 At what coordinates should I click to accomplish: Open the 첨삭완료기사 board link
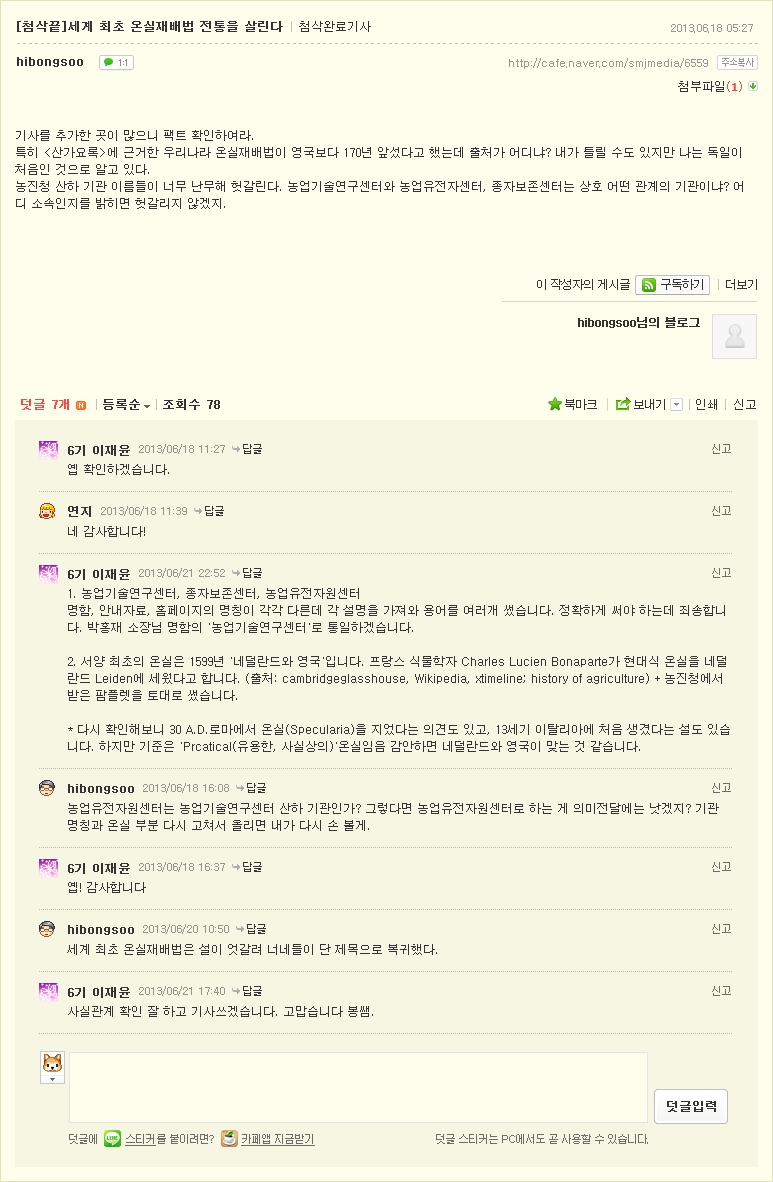click(x=334, y=27)
